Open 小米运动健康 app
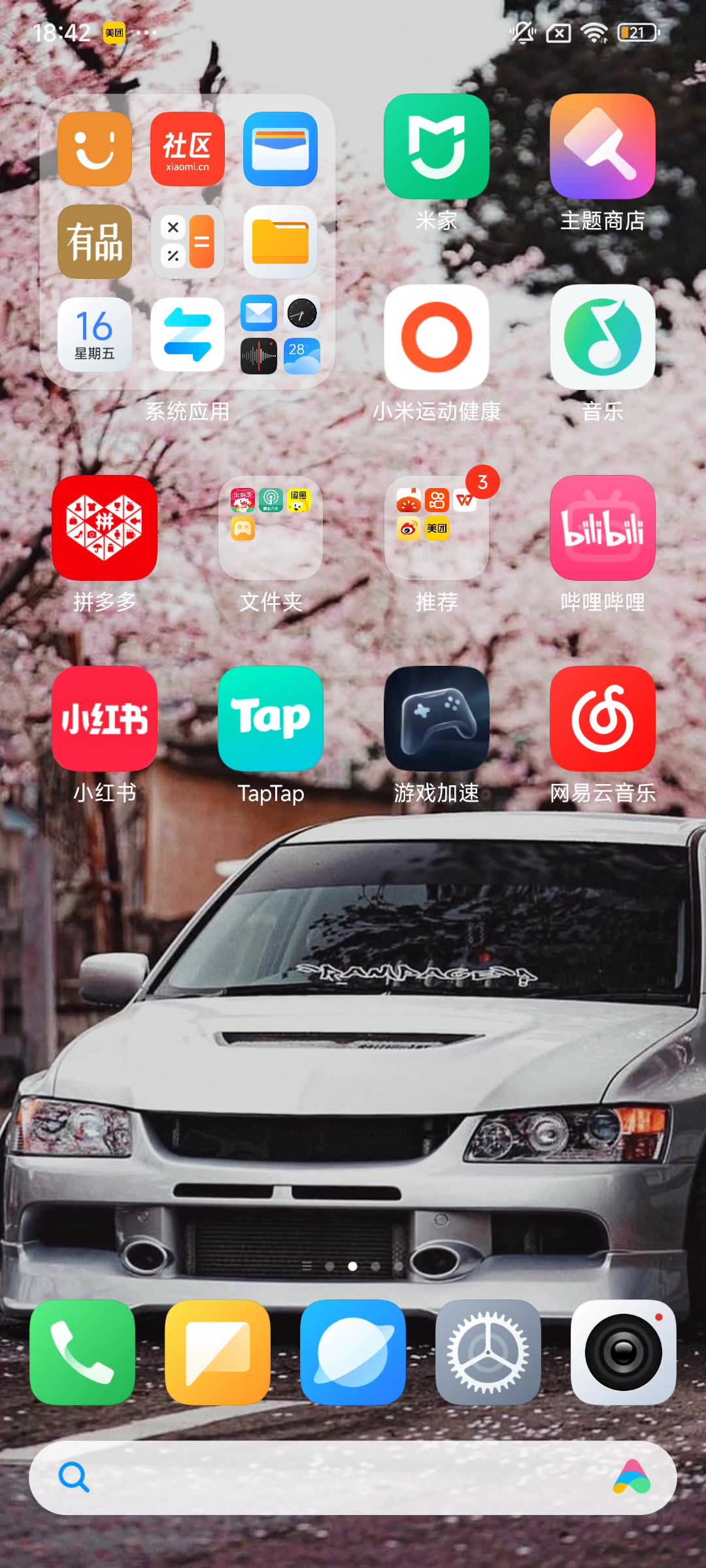Viewport: 706px width, 1568px height. pos(436,337)
